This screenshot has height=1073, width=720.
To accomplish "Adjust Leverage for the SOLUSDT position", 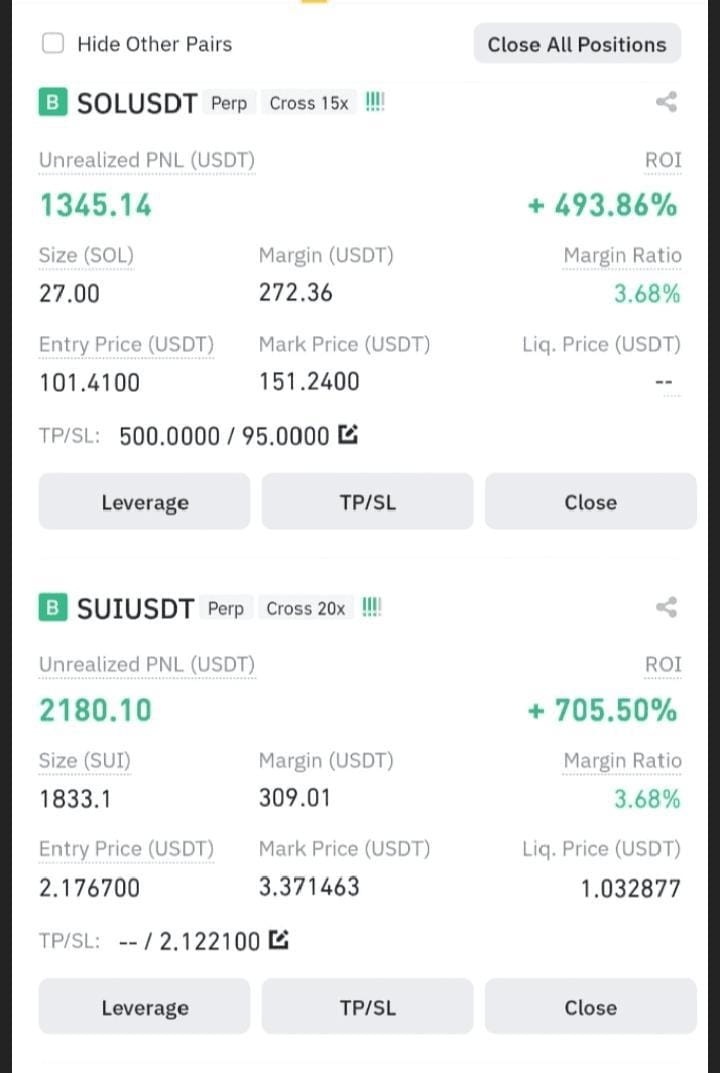I will pyautogui.click(x=144, y=502).
